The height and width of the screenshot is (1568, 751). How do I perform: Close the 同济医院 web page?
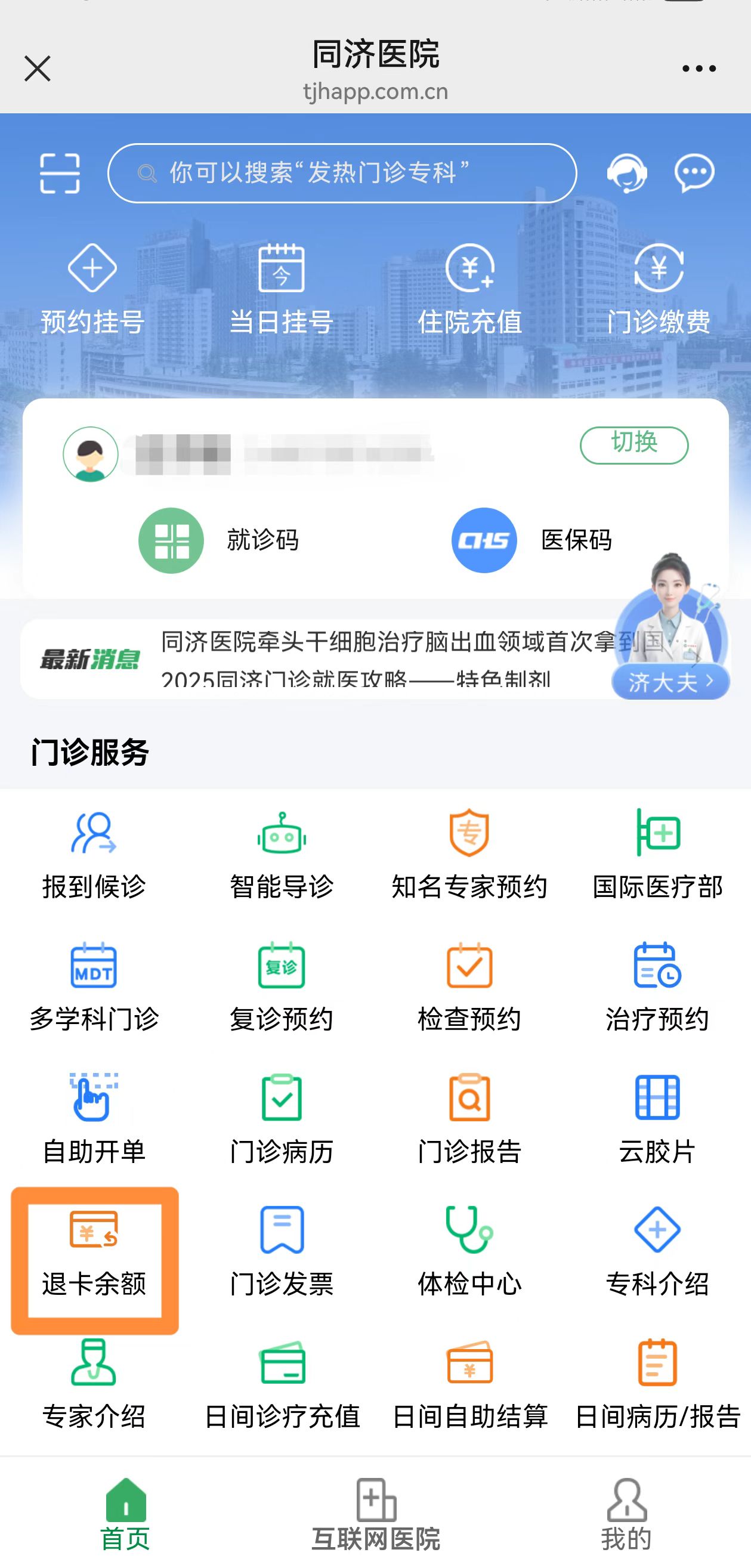37,68
